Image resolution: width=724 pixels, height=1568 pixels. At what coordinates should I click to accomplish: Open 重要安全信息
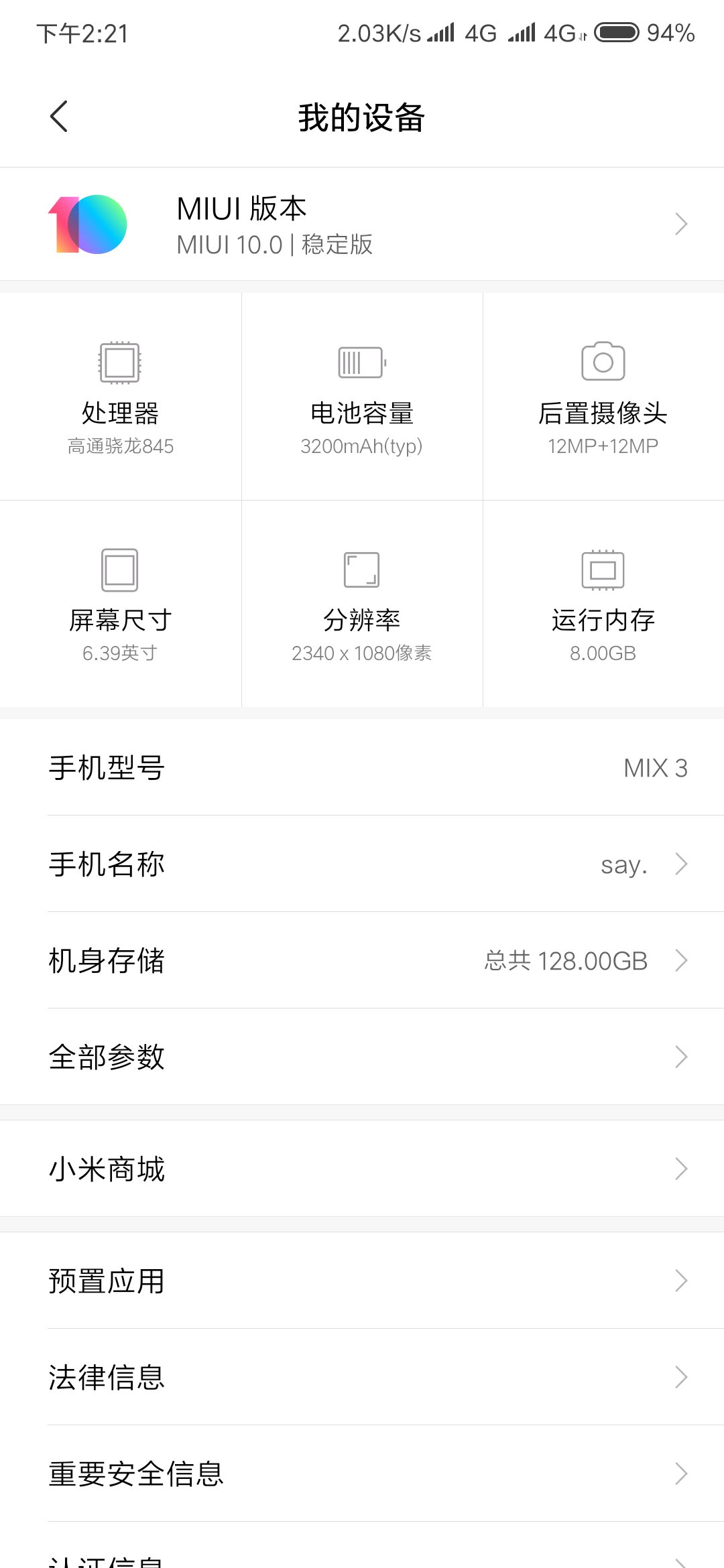tap(362, 1474)
